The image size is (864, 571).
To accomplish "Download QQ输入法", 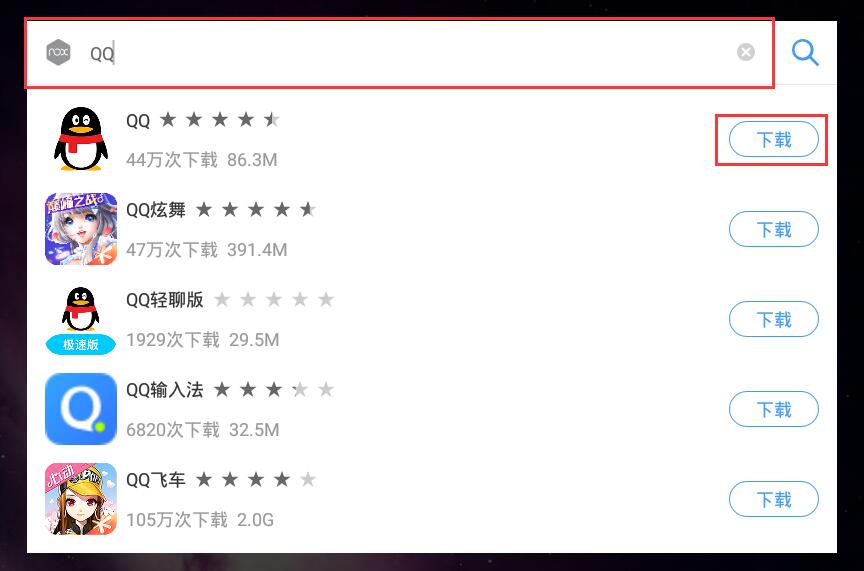I will [773, 409].
